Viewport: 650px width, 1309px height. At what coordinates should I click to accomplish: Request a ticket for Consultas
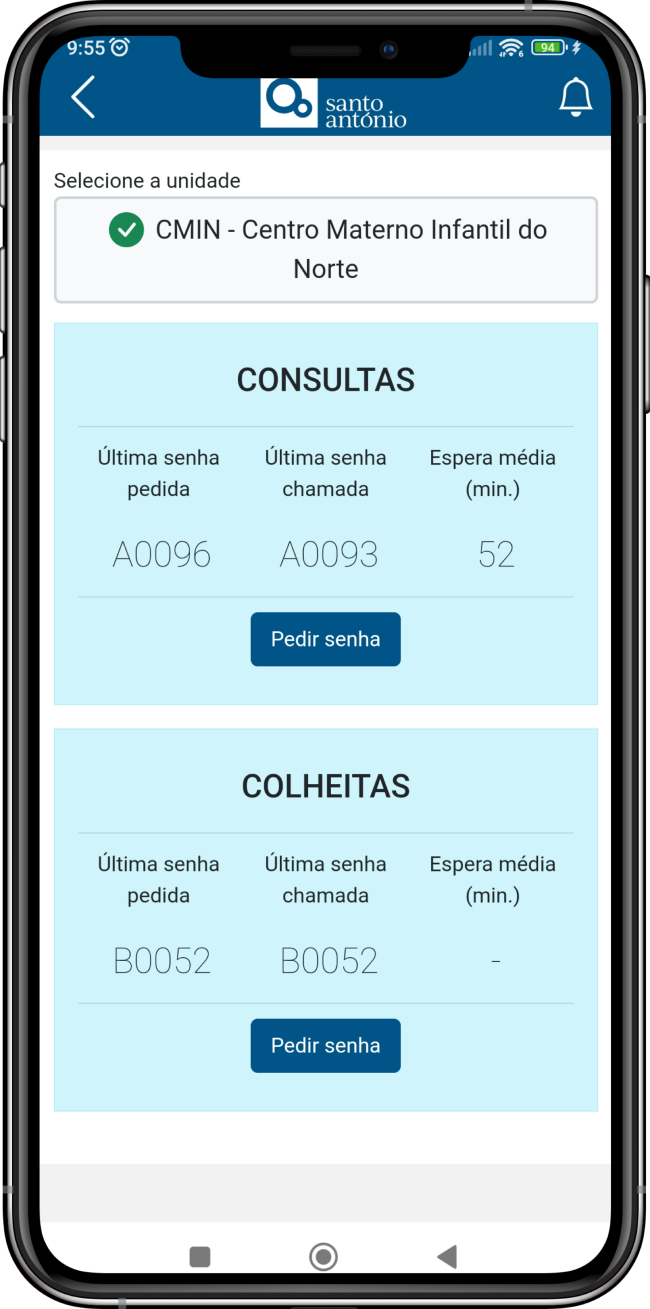point(325,639)
